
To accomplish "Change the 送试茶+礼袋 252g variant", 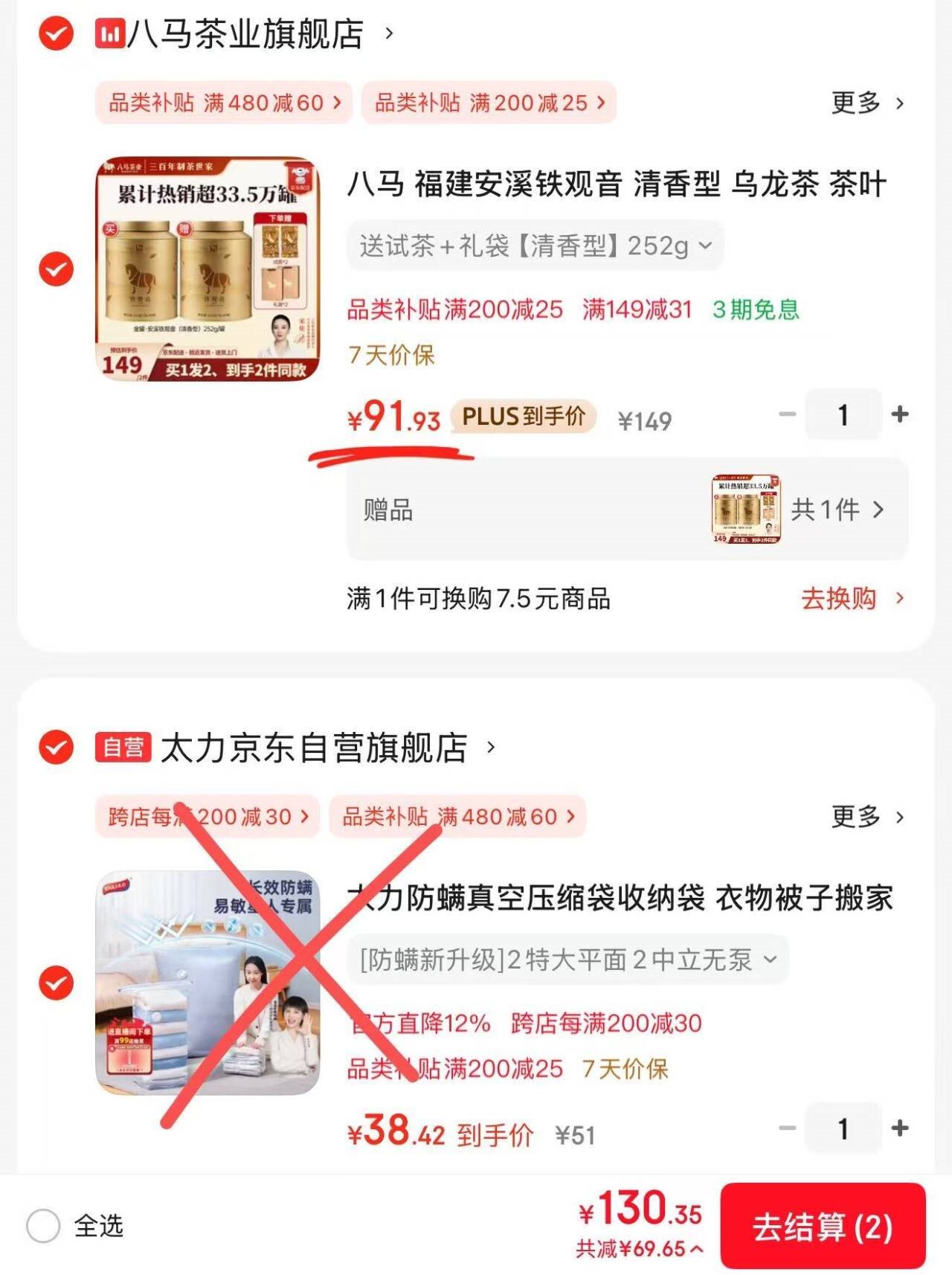I will pos(535,245).
